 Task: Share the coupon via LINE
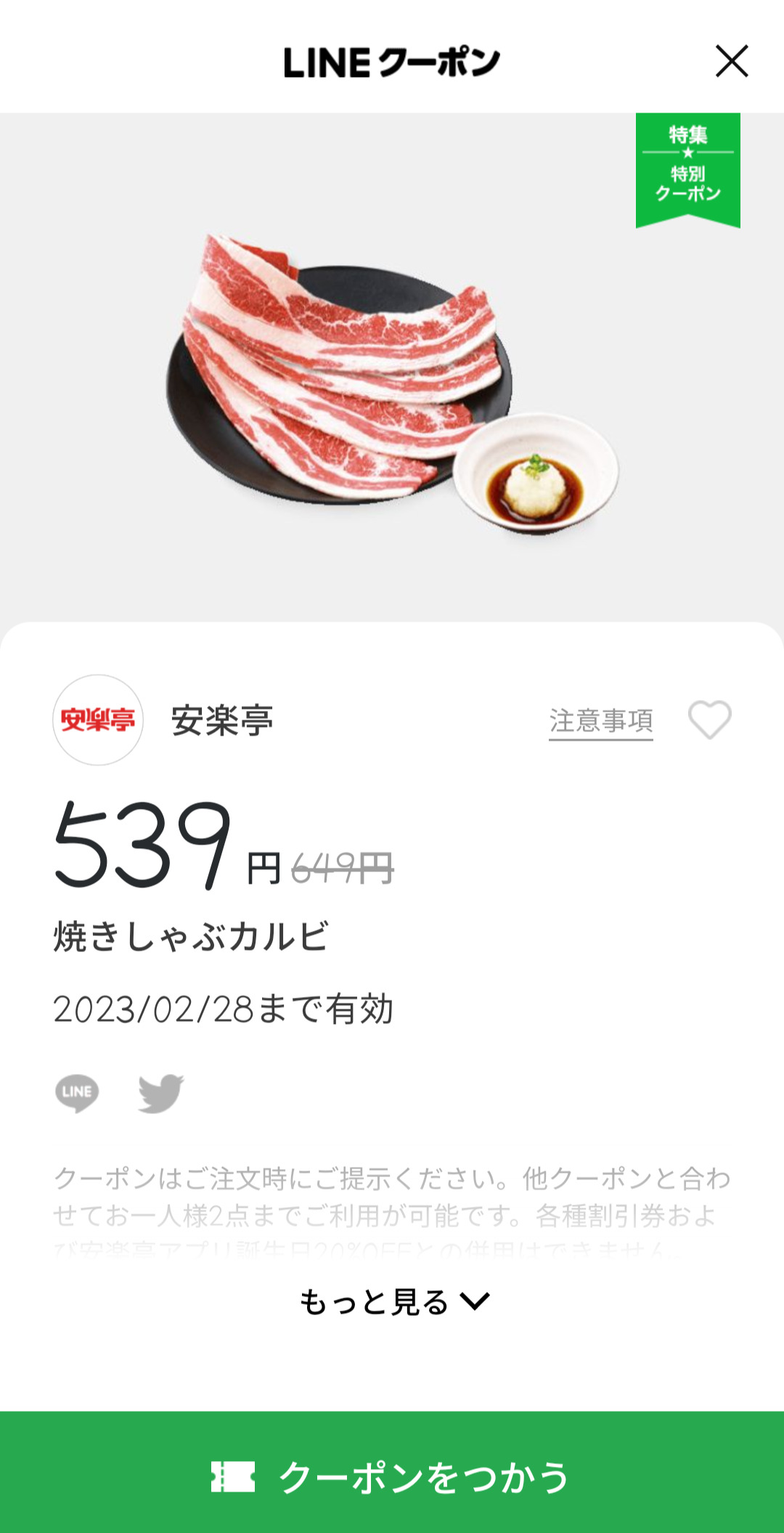coord(77,1093)
